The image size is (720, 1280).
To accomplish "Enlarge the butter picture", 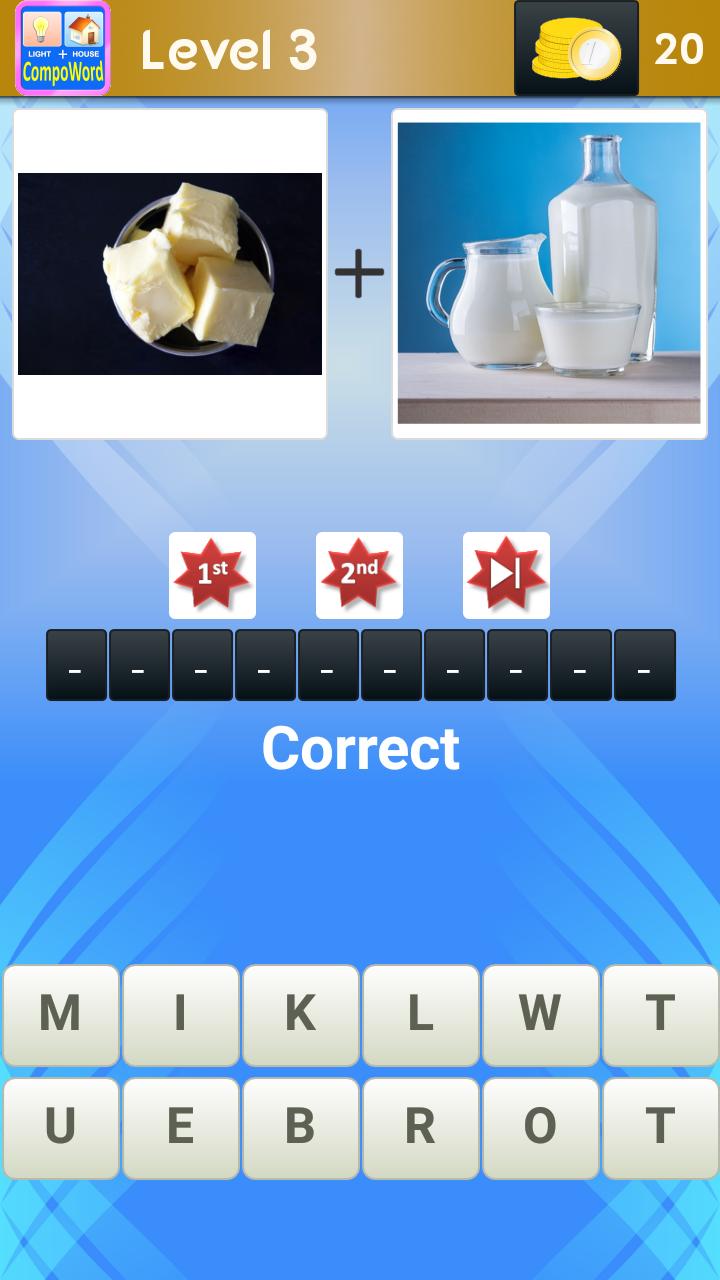I will [170, 273].
